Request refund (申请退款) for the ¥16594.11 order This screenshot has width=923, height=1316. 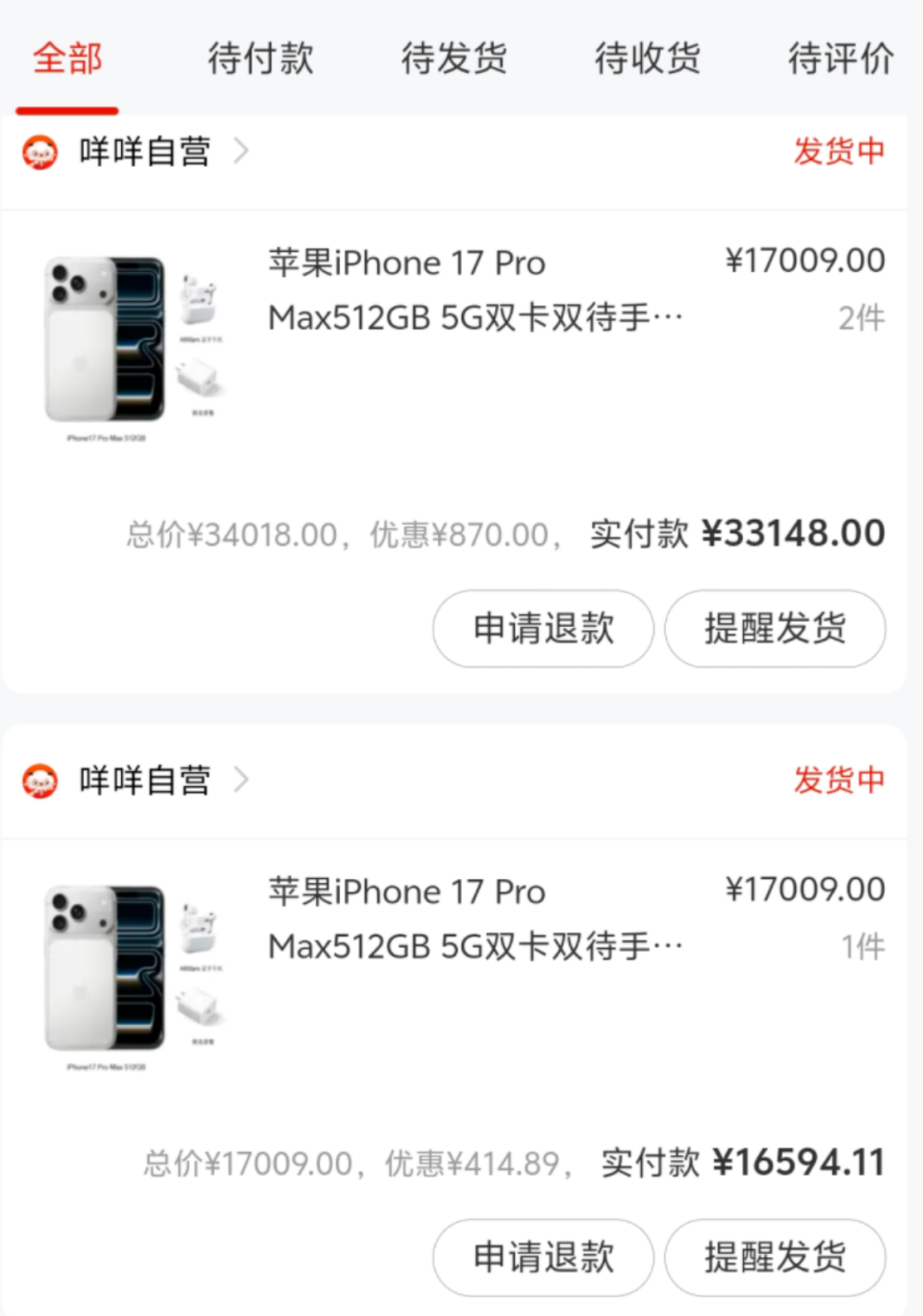click(x=543, y=1257)
